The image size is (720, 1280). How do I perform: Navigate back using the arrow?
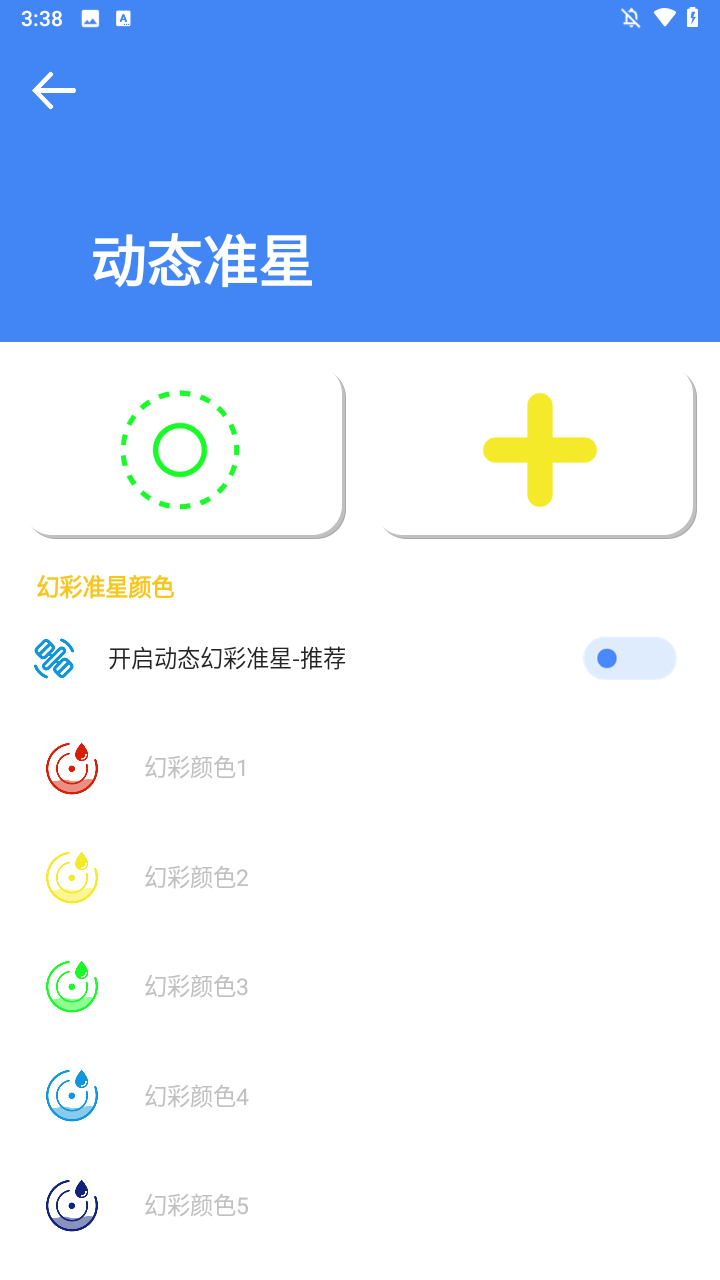click(x=54, y=90)
